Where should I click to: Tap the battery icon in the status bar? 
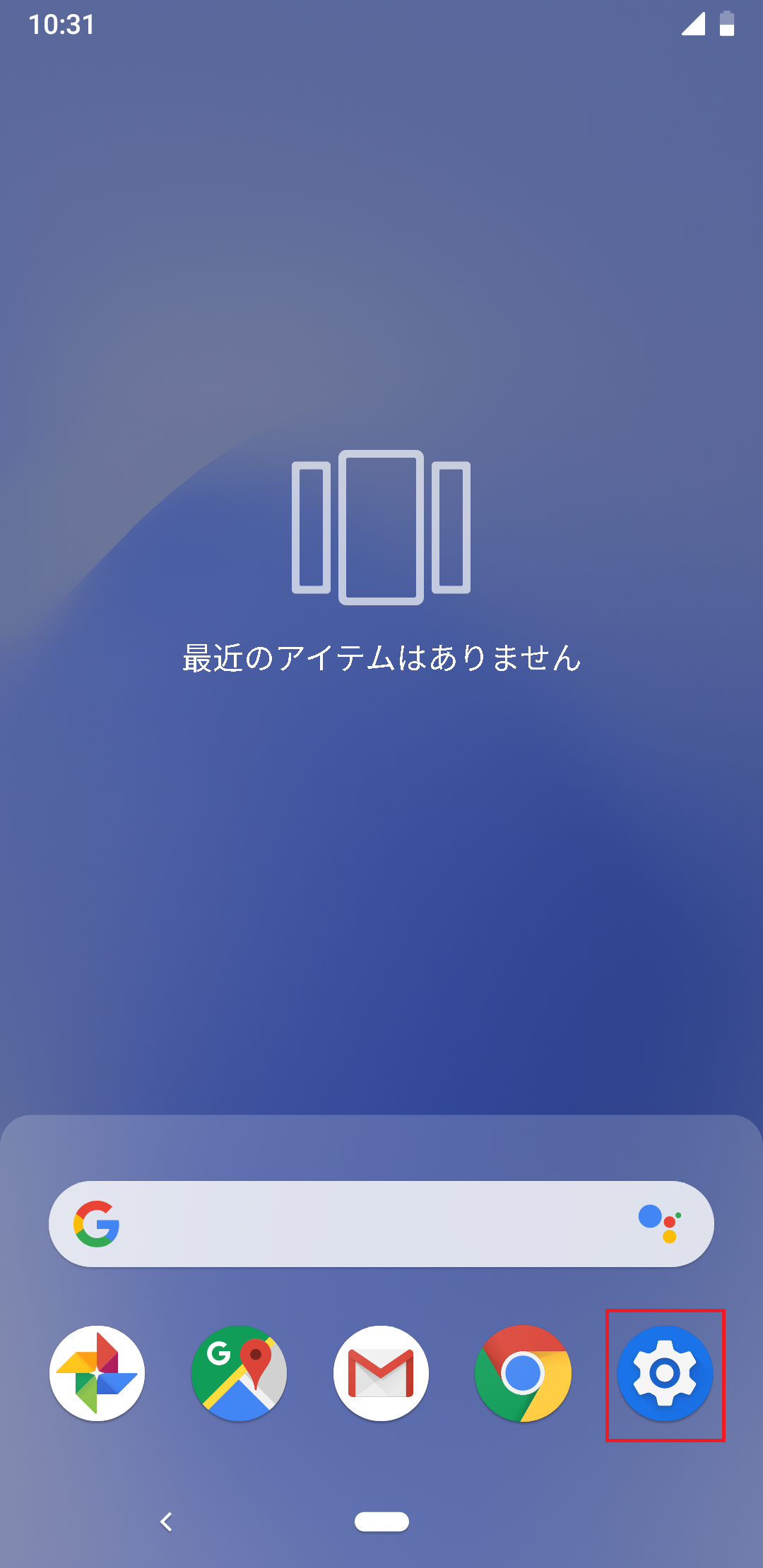click(x=728, y=23)
